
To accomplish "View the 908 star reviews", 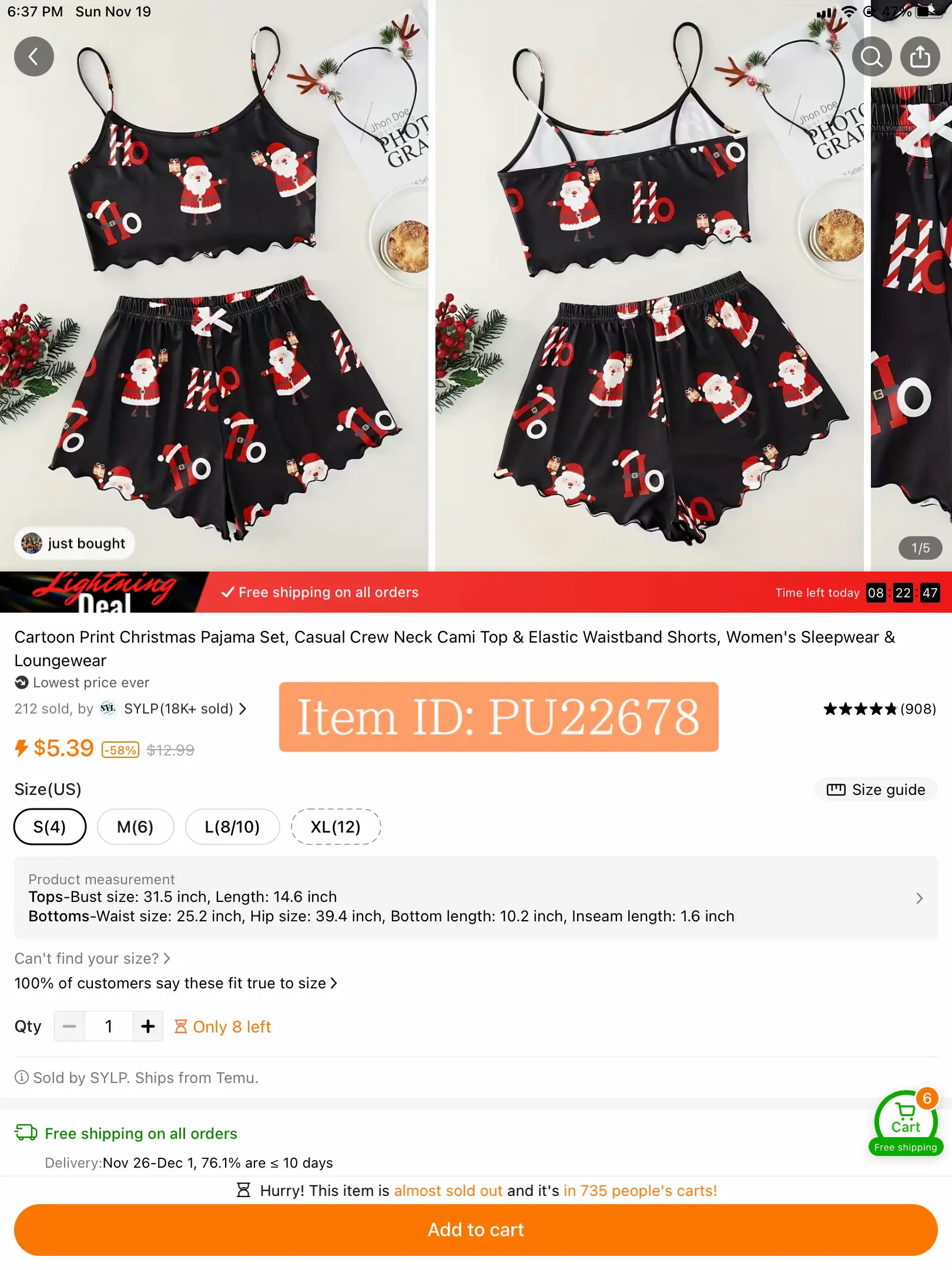I will pyautogui.click(x=879, y=708).
